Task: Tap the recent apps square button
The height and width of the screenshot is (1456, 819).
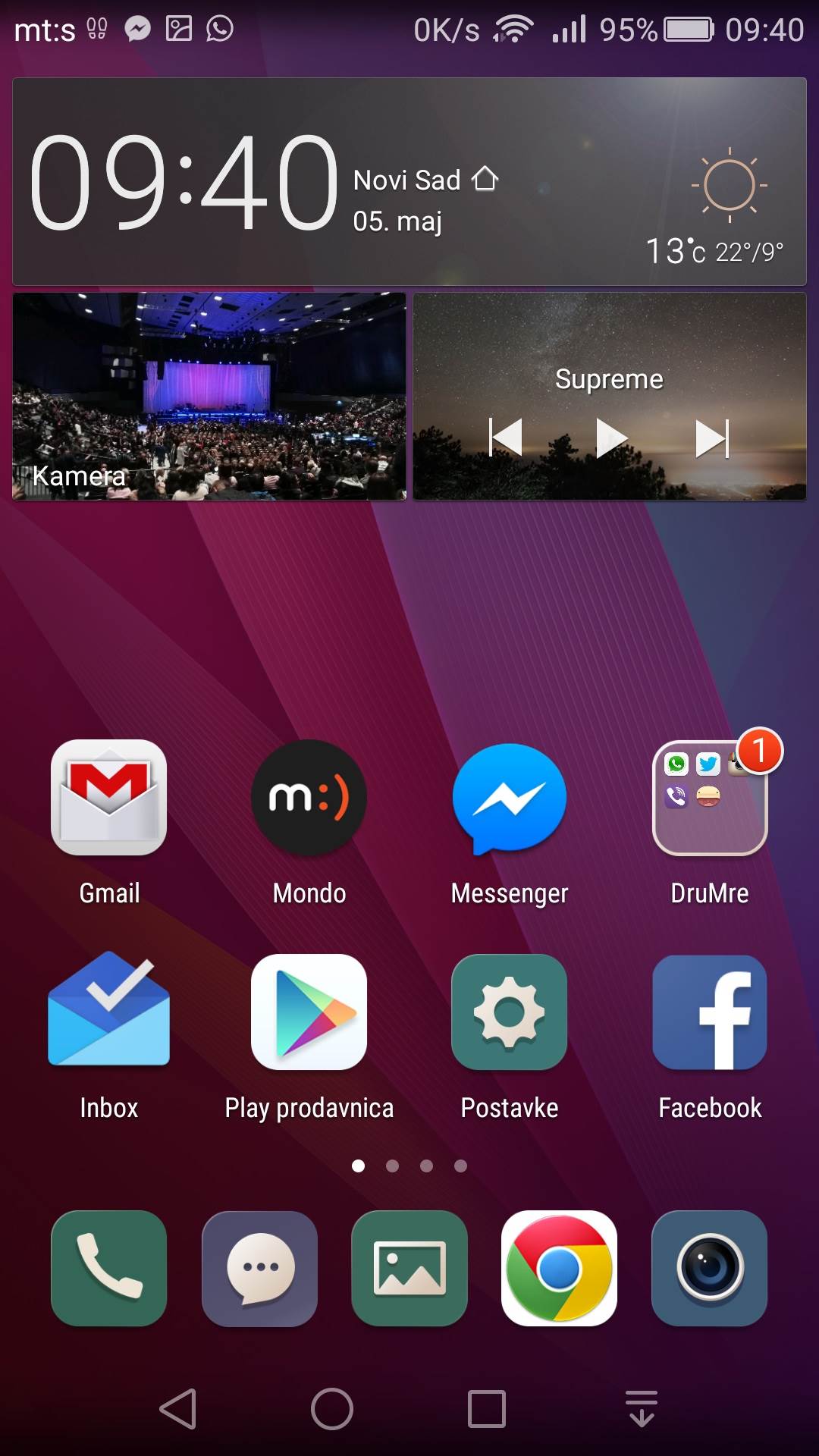Action: click(486, 1409)
